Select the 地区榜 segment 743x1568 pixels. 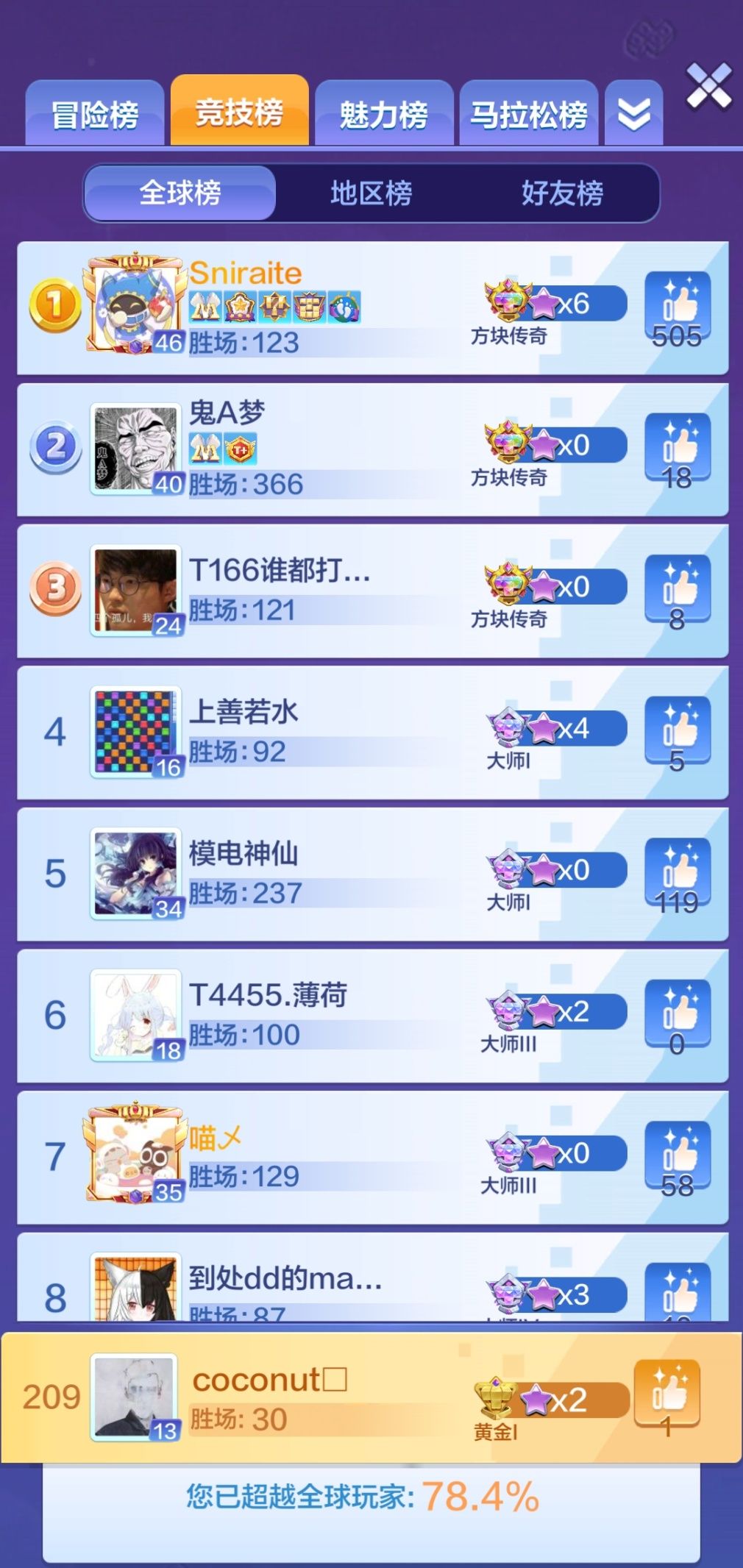[x=371, y=193]
